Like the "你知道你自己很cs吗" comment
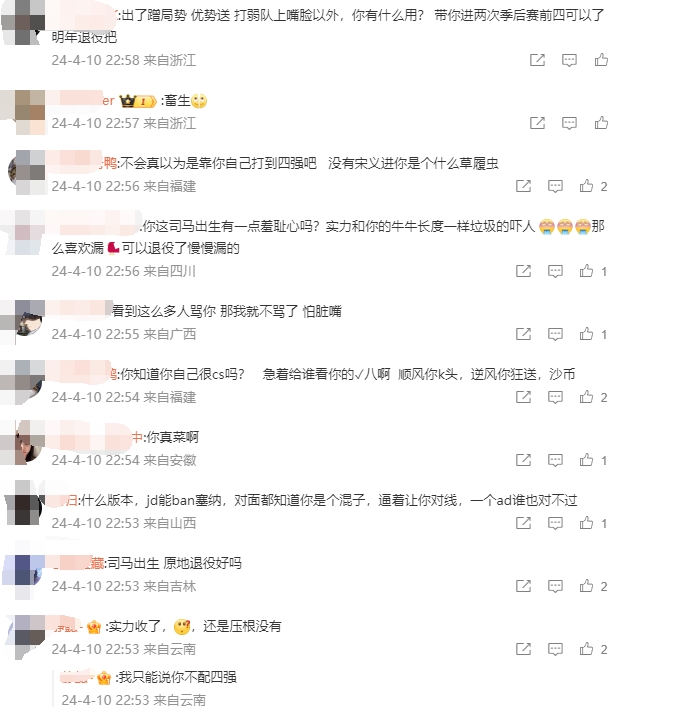673x723 pixels. [587, 397]
